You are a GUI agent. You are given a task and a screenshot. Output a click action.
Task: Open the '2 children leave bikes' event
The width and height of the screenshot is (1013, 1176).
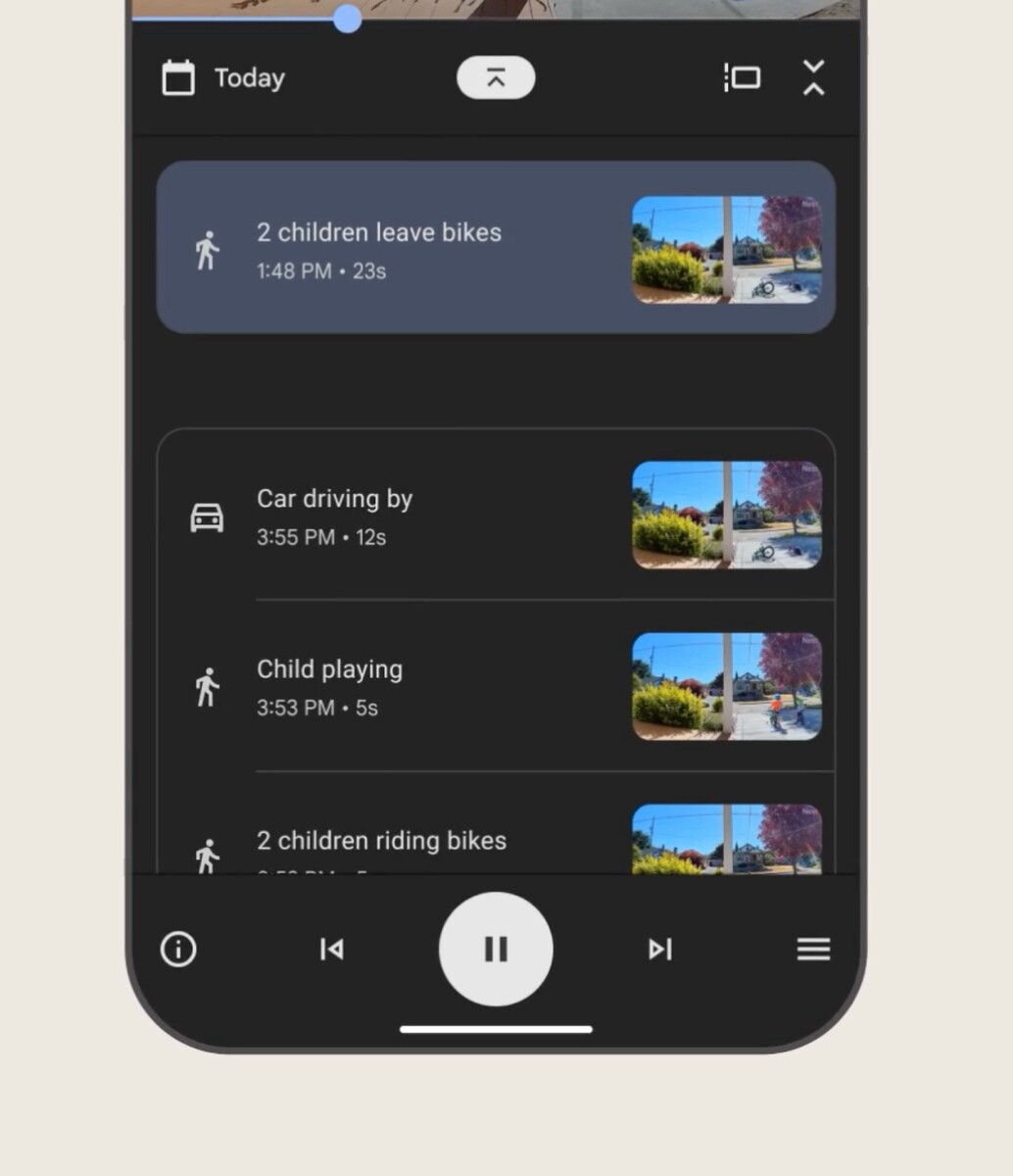(x=496, y=248)
